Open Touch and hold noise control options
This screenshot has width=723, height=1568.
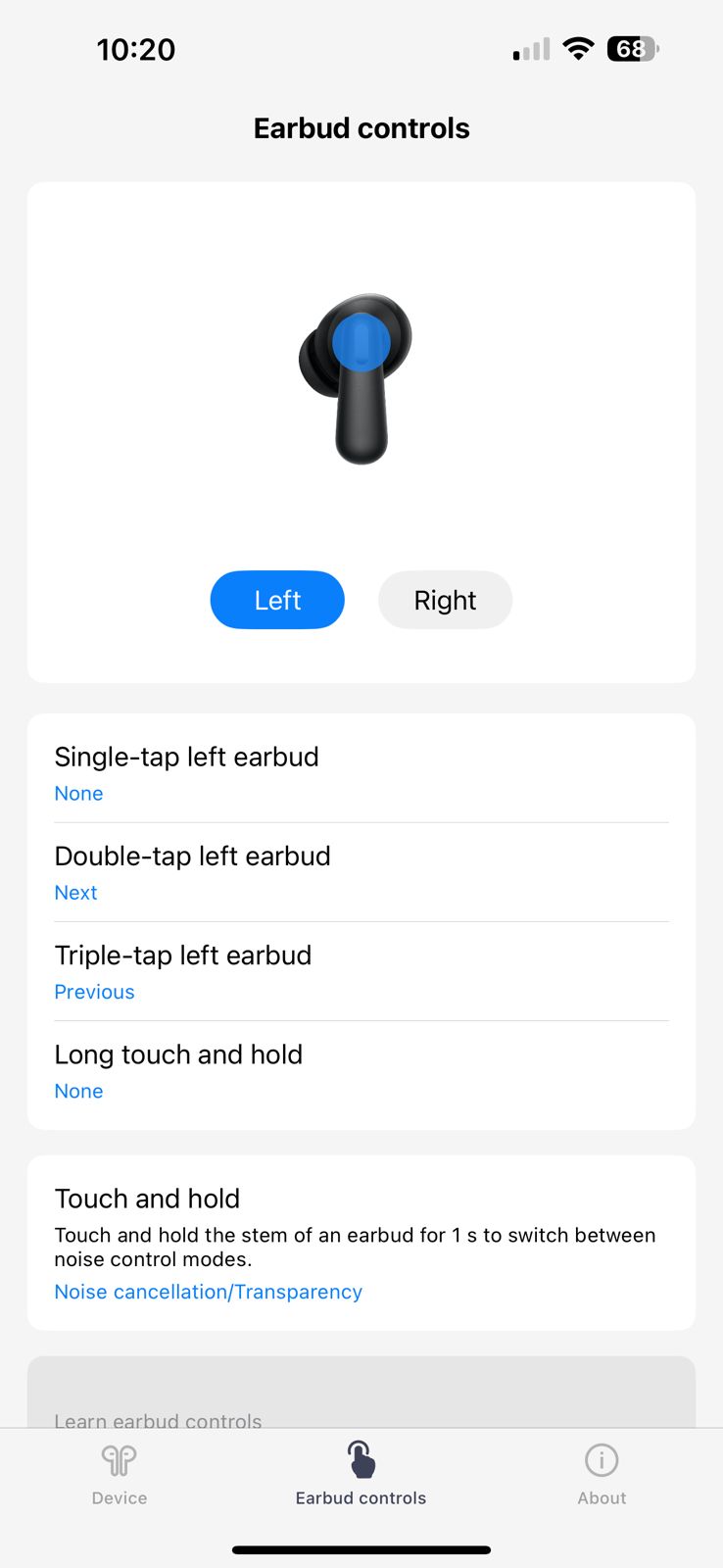pos(361,1243)
